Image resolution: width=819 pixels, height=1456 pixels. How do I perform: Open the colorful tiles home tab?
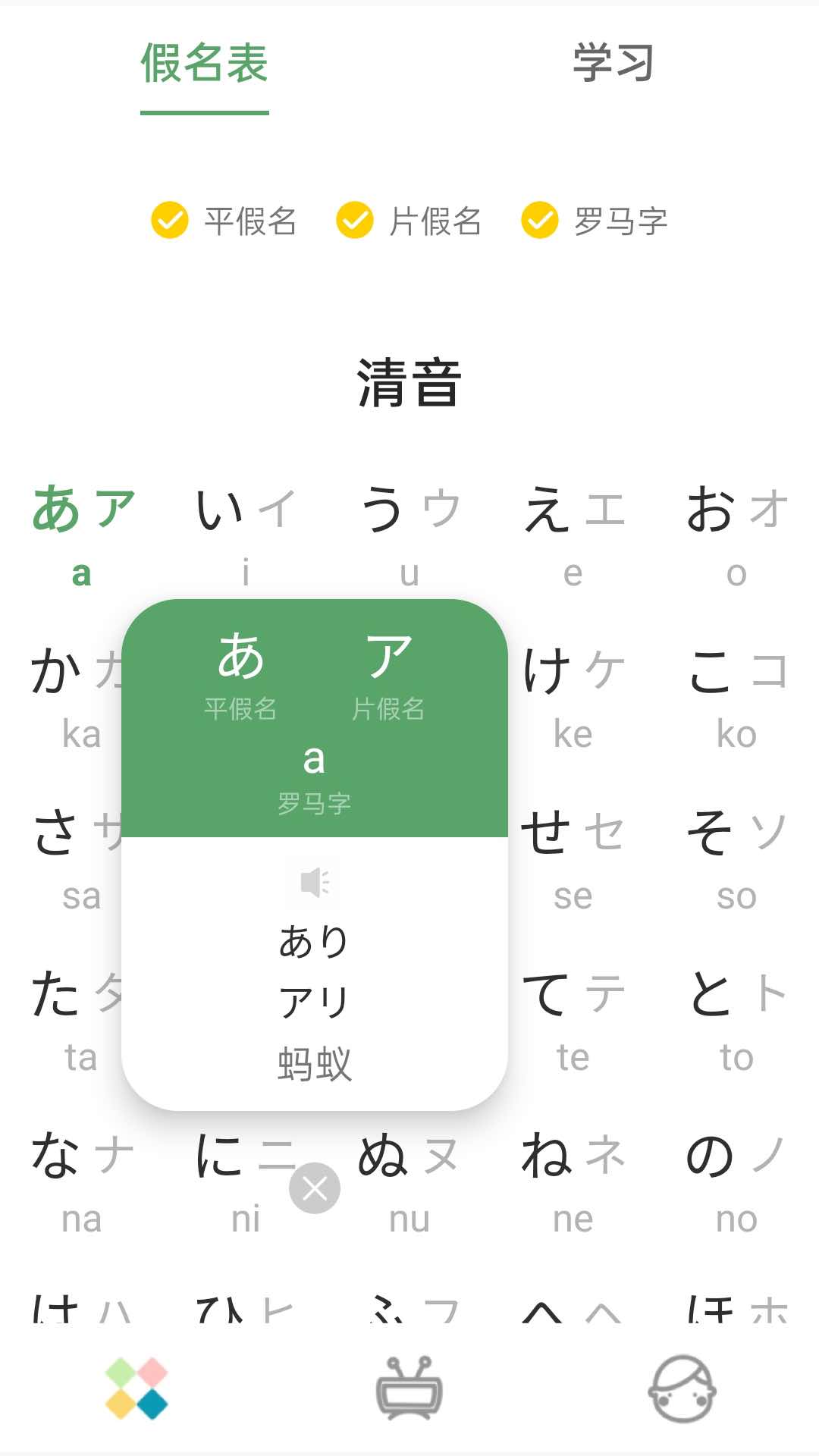[x=136, y=1388]
